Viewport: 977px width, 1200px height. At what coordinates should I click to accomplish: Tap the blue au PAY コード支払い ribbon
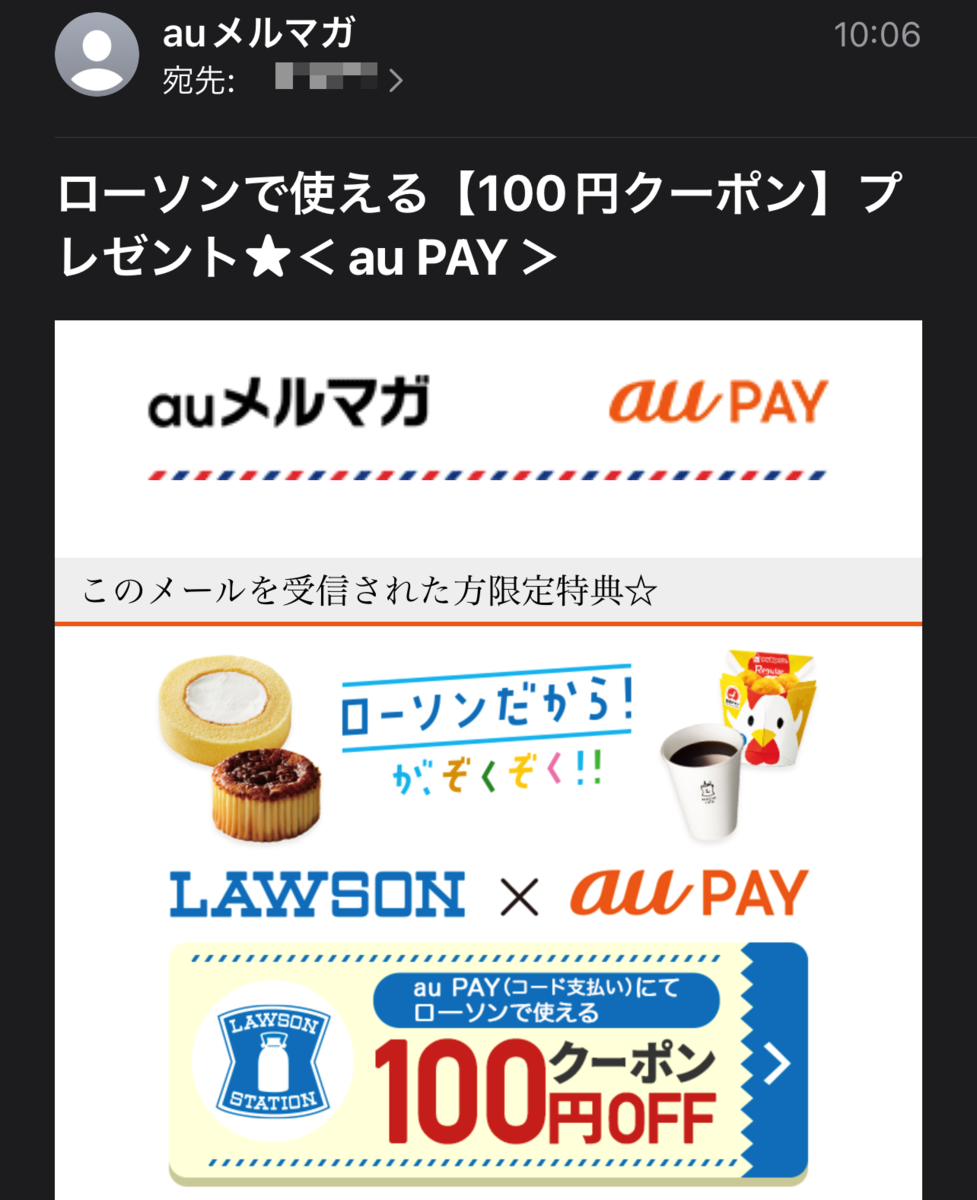[545, 1000]
